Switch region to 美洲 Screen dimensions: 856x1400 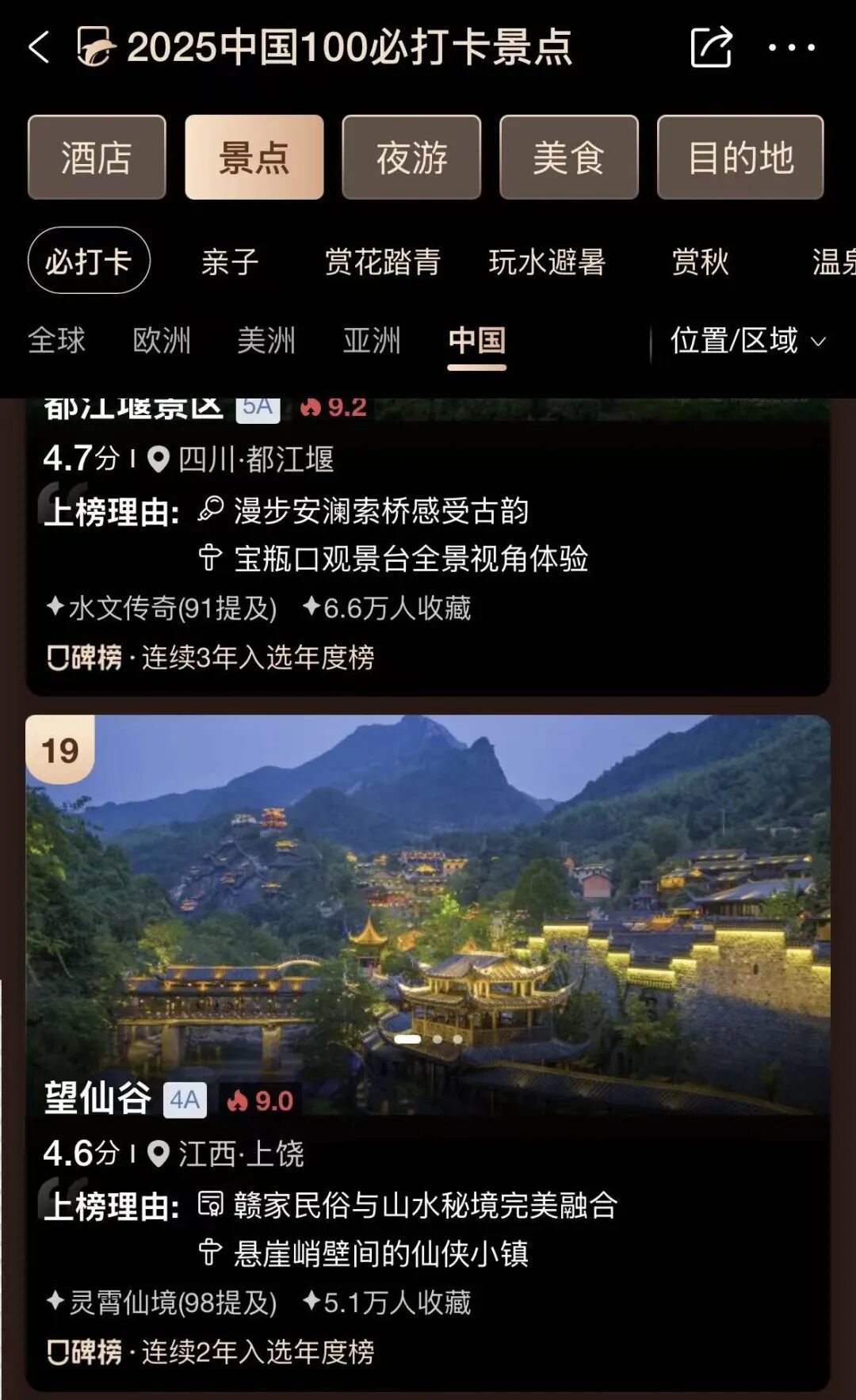pos(266,341)
